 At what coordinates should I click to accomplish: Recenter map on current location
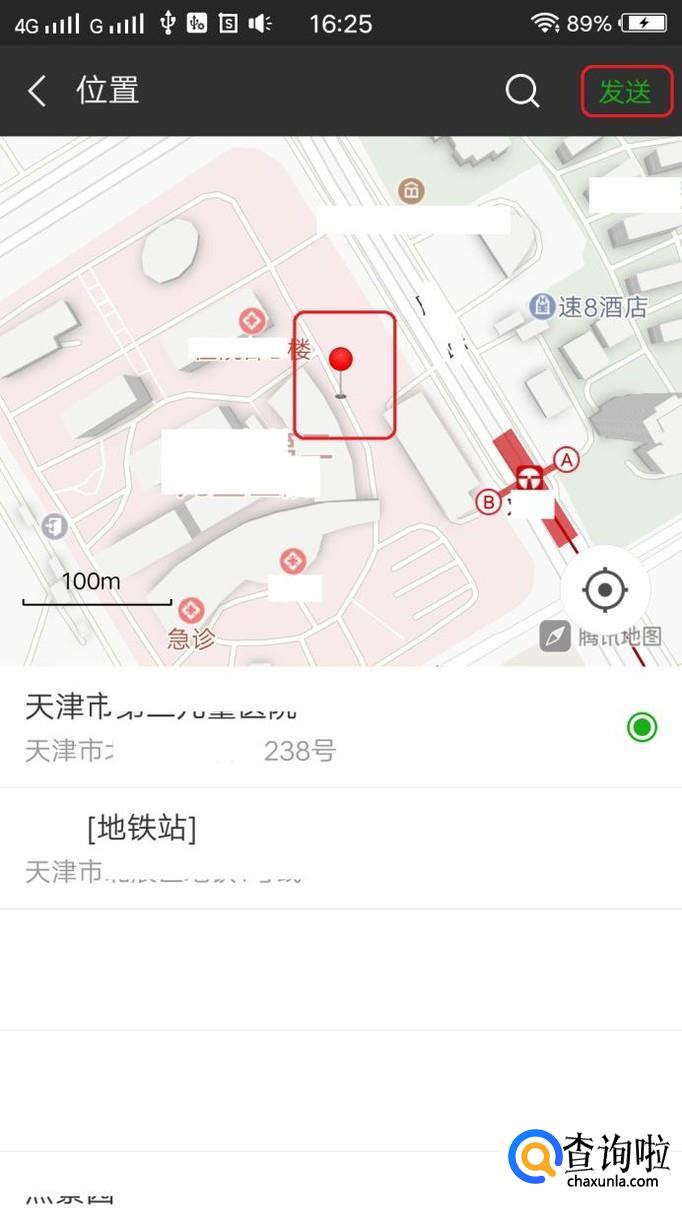[x=604, y=590]
